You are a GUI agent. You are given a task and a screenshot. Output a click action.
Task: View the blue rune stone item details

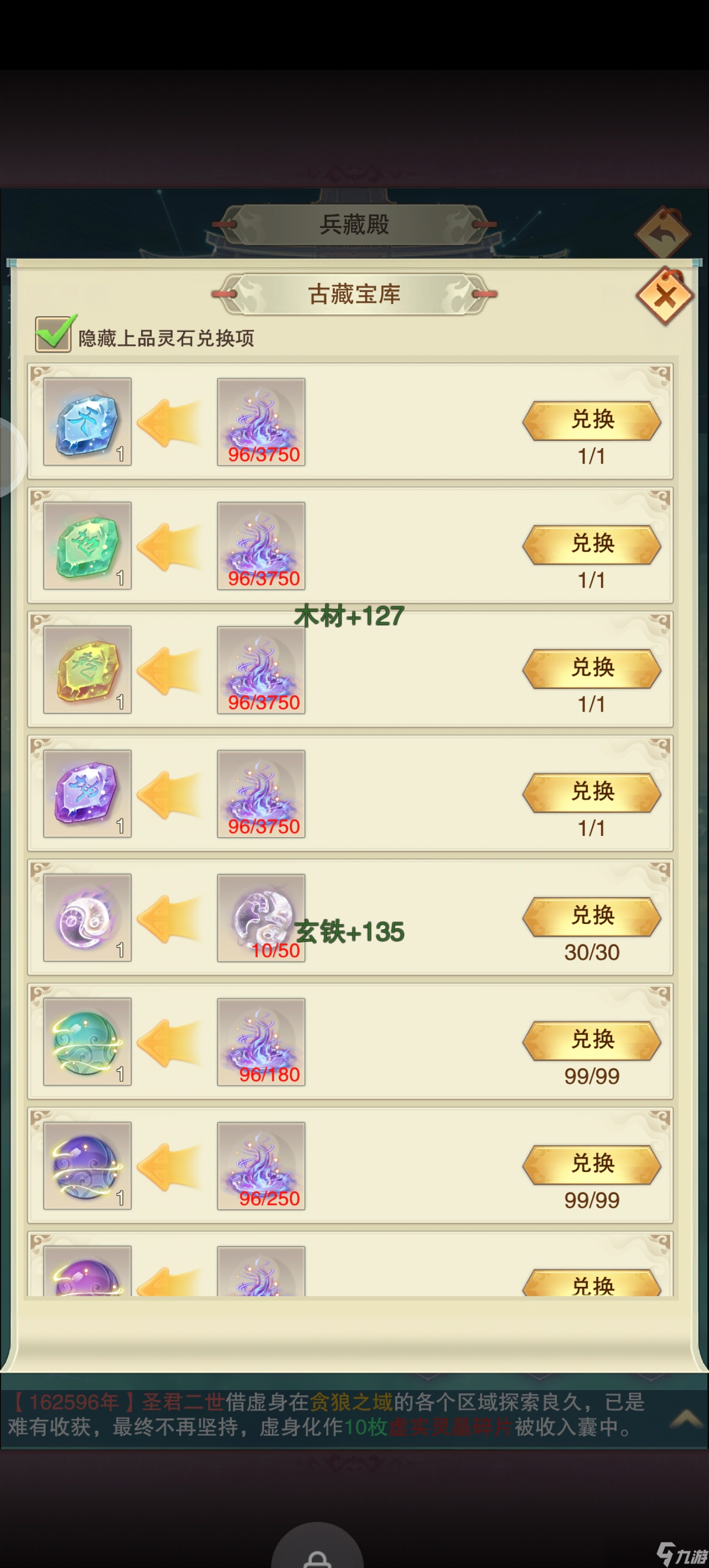pyautogui.click(x=87, y=421)
